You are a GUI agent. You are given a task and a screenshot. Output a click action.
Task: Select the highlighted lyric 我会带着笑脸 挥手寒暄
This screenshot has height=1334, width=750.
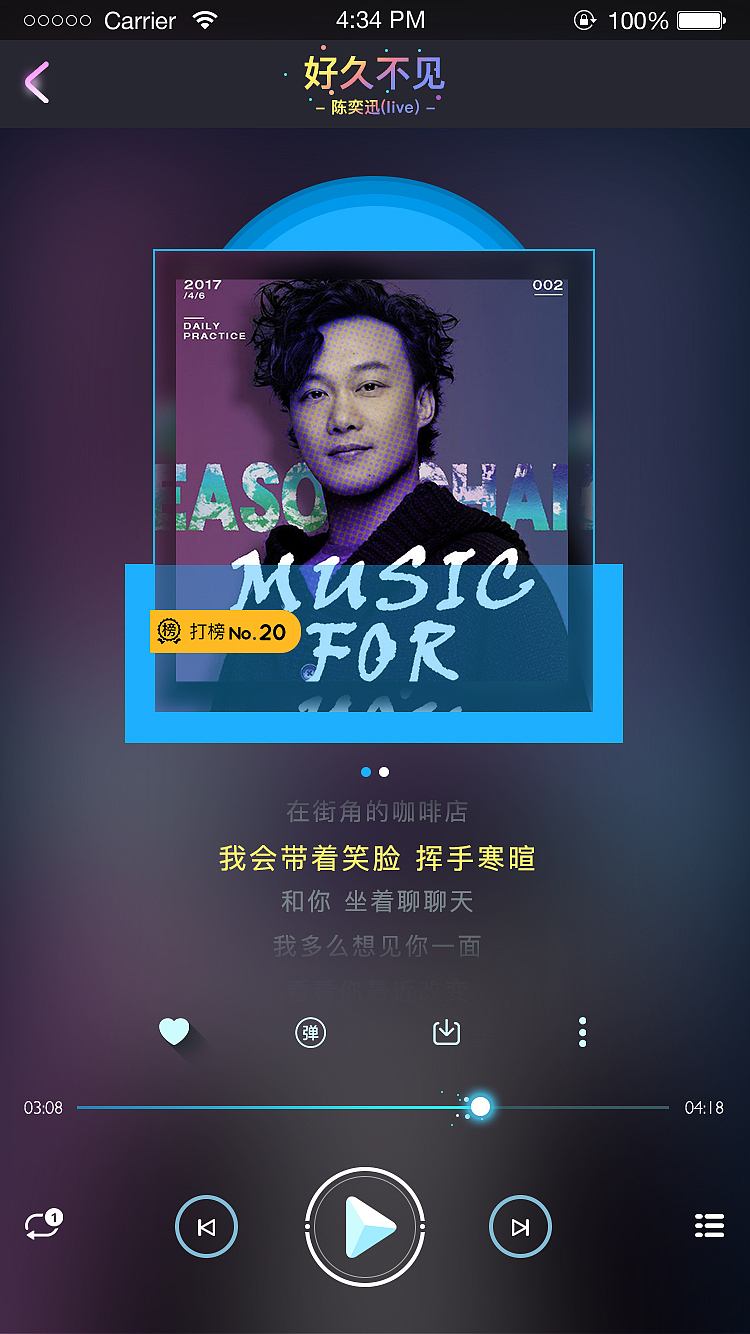pos(377,857)
